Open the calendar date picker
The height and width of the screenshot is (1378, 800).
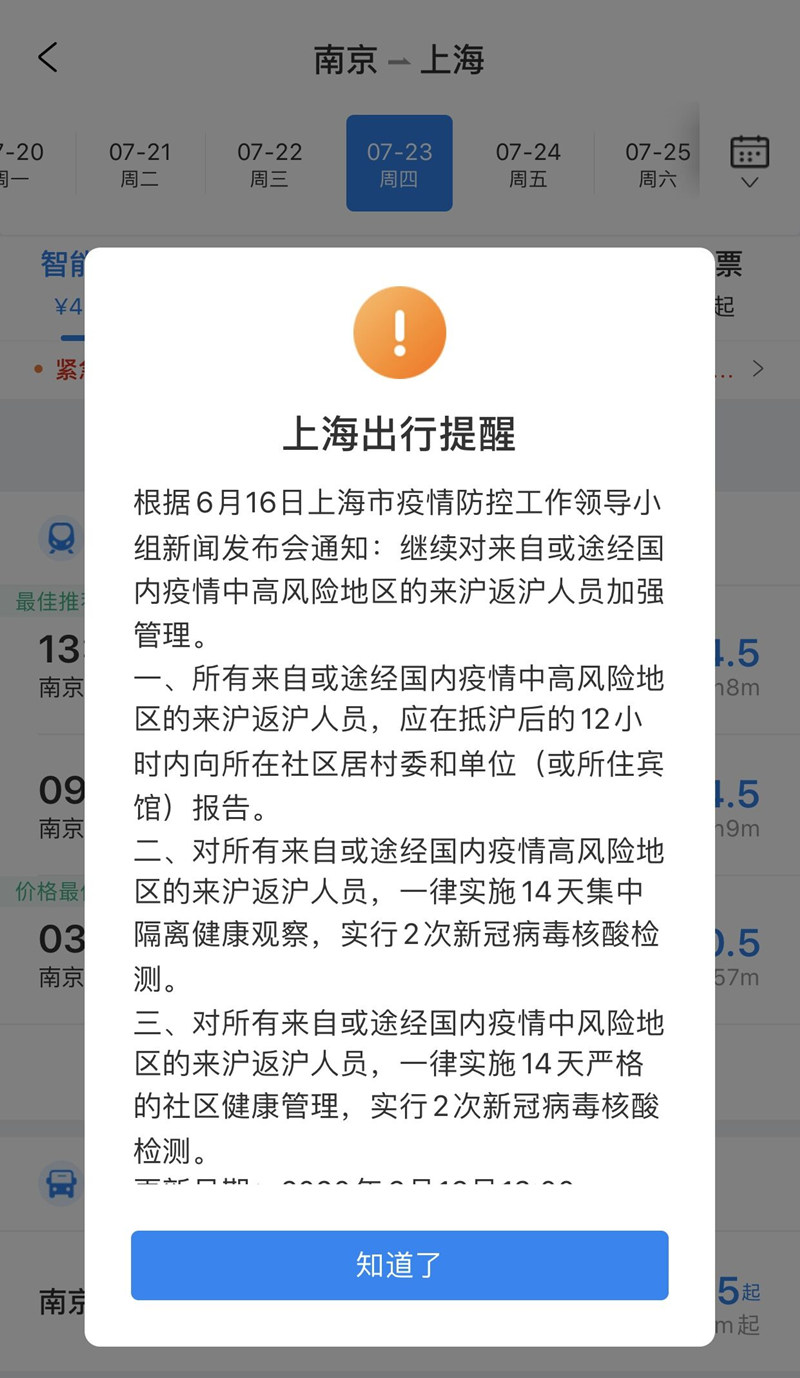(749, 162)
